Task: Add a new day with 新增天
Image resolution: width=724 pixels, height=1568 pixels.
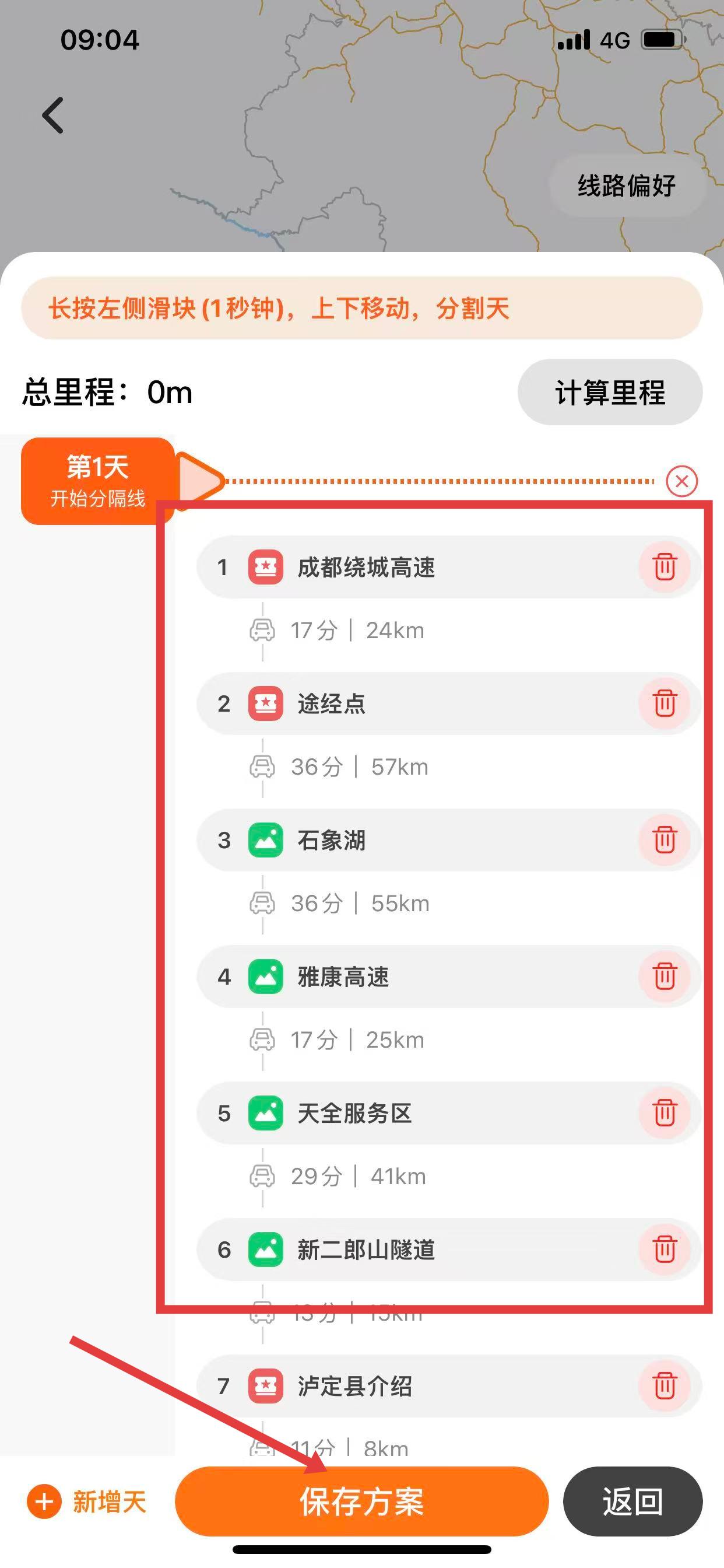Action: pyautogui.click(x=87, y=1501)
